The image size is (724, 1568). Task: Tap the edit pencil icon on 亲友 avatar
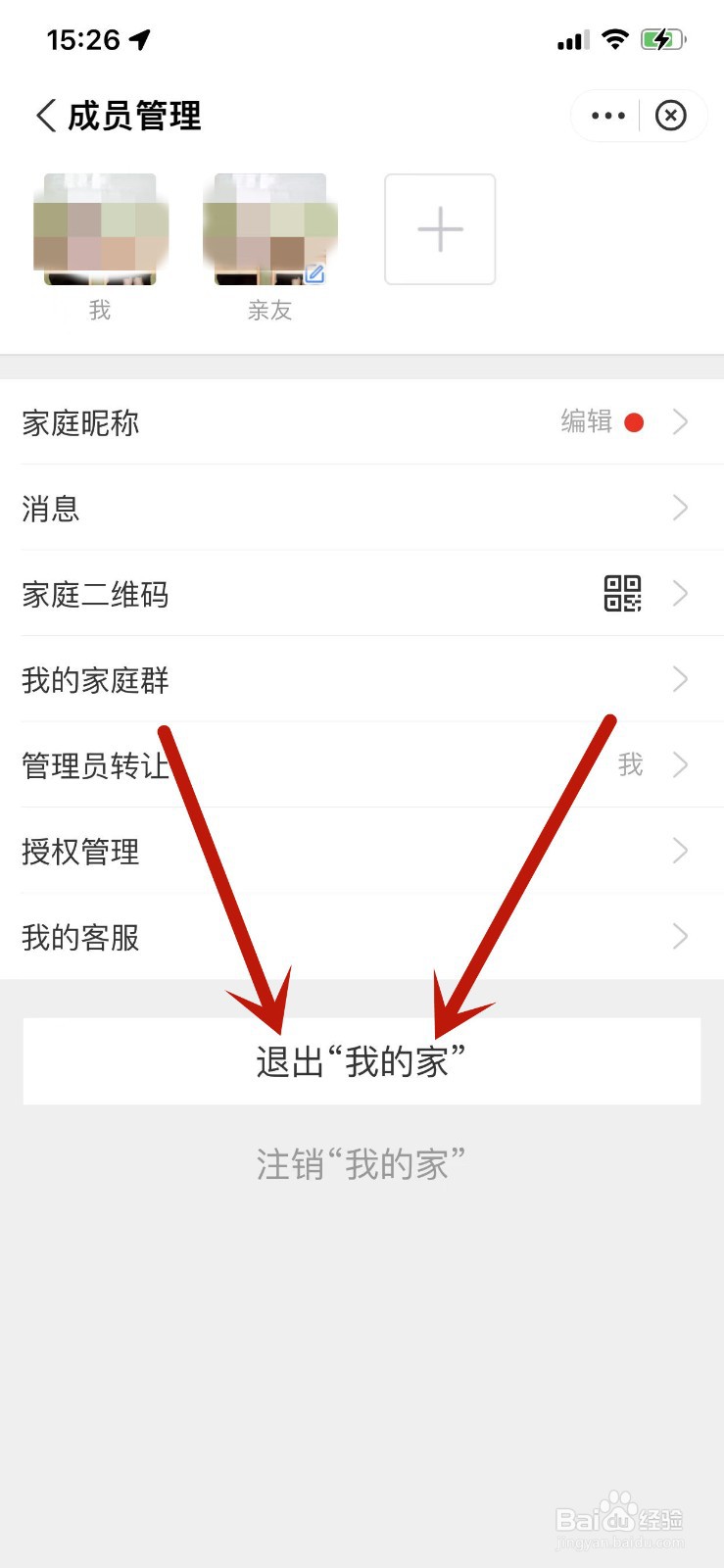pos(314,275)
